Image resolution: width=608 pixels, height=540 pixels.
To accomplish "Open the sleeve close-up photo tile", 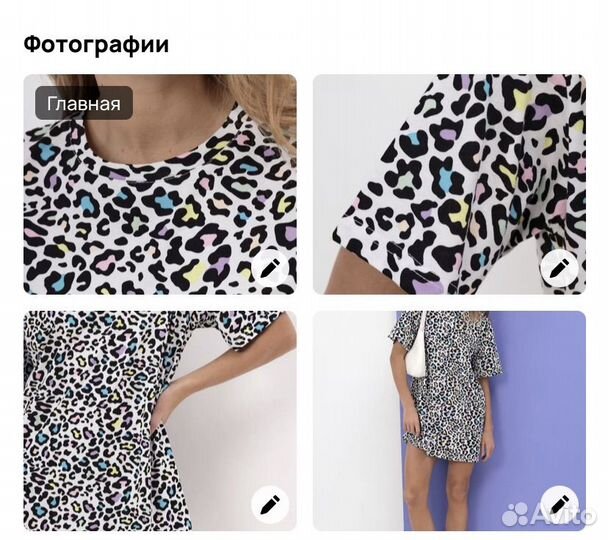I will click(x=449, y=180).
